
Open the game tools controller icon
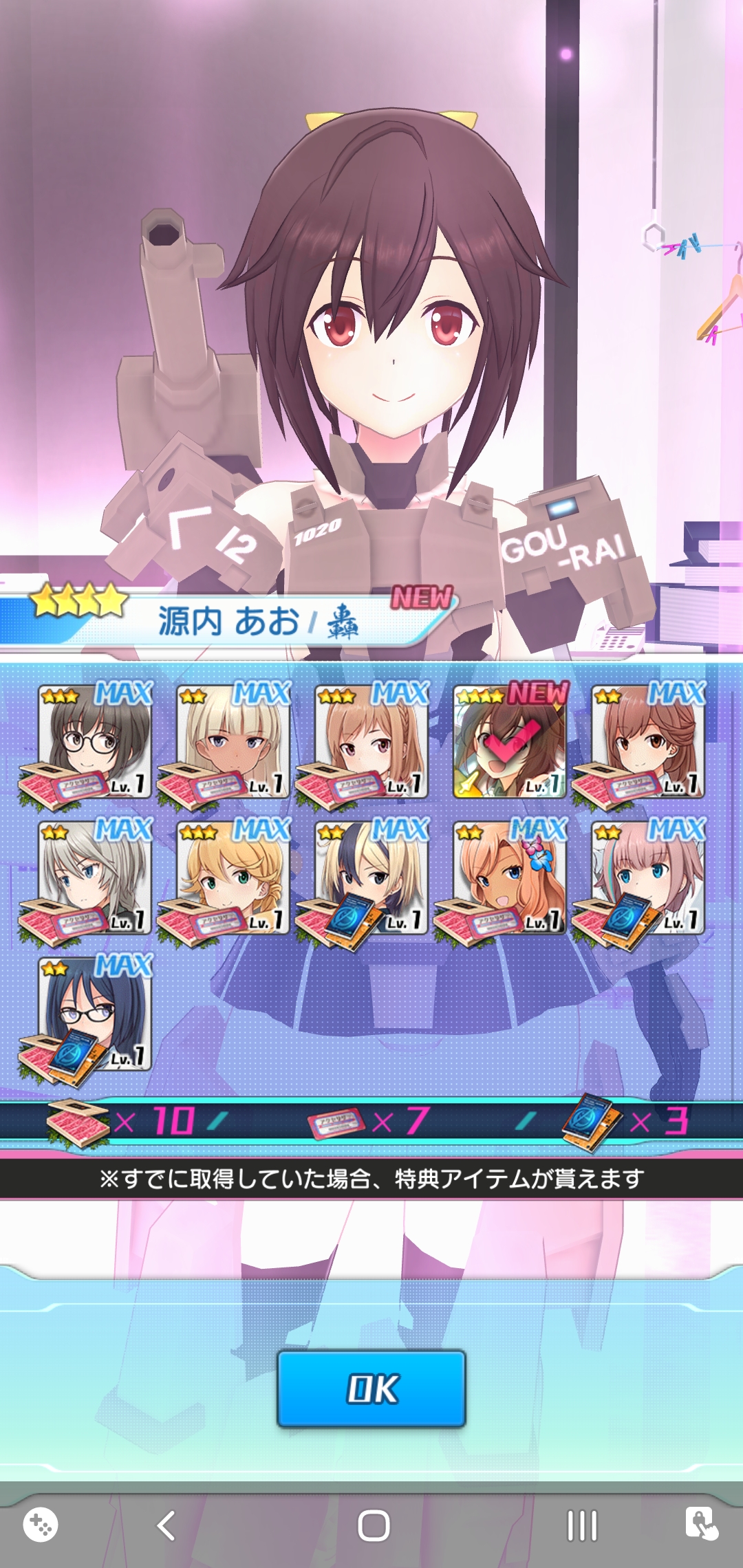[x=41, y=1525]
